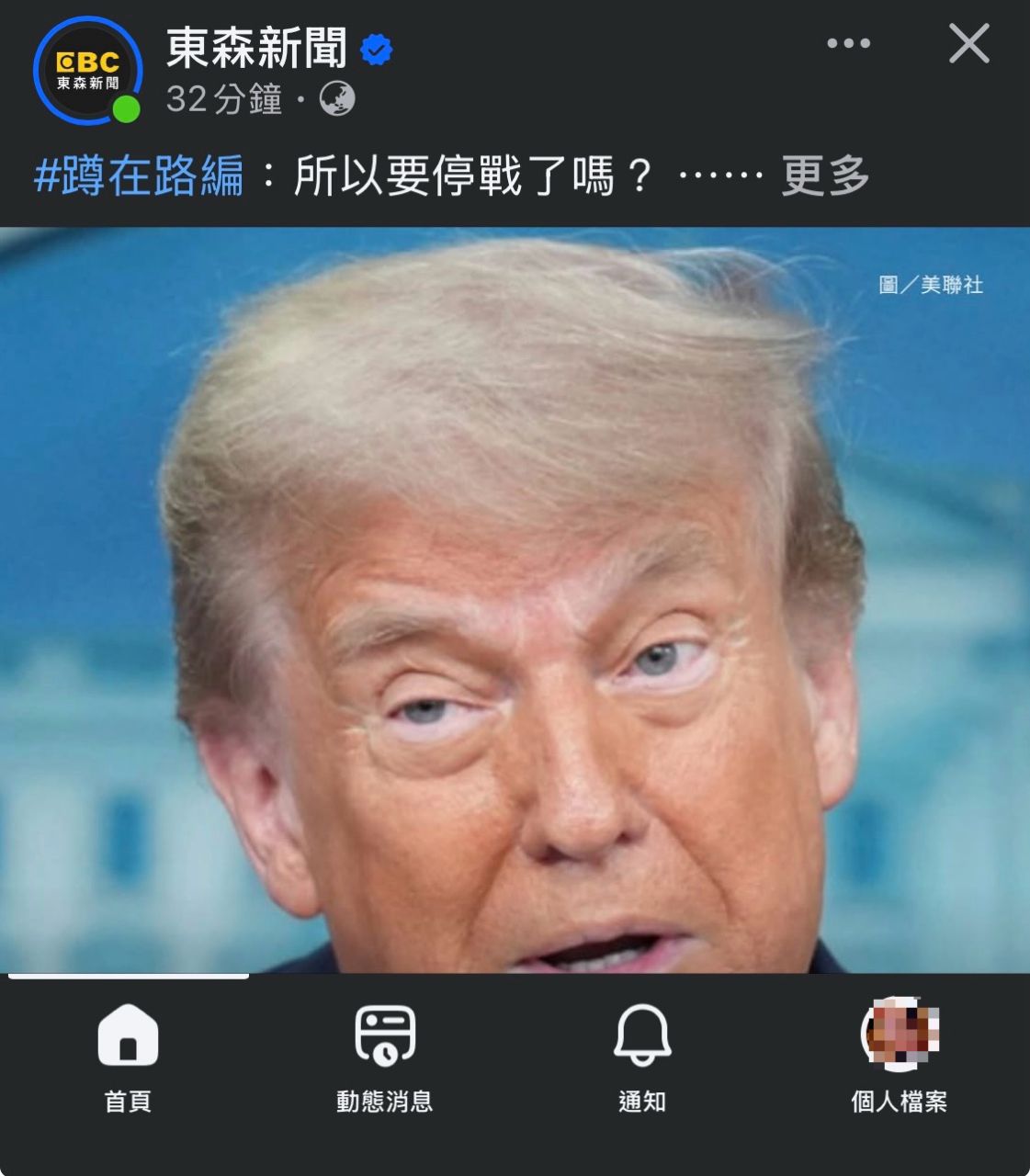Image resolution: width=1030 pixels, height=1176 pixels.
Task: Tap the #蹲在路編 hashtag
Action: [x=139, y=175]
